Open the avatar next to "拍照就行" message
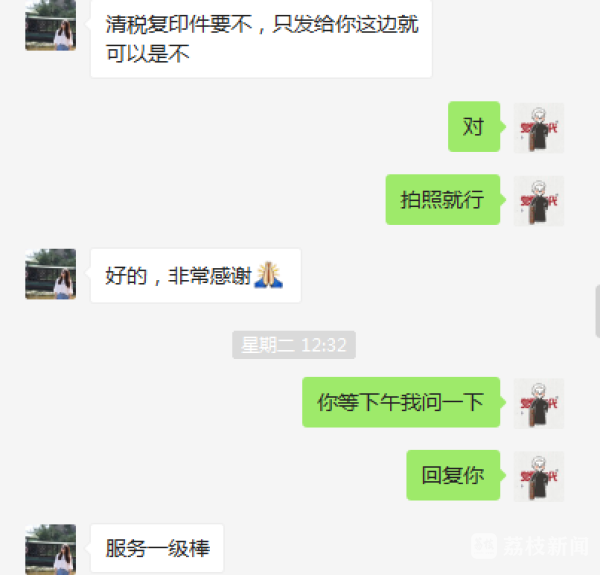The width and height of the screenshot is (600, 575). pos(539,200)
